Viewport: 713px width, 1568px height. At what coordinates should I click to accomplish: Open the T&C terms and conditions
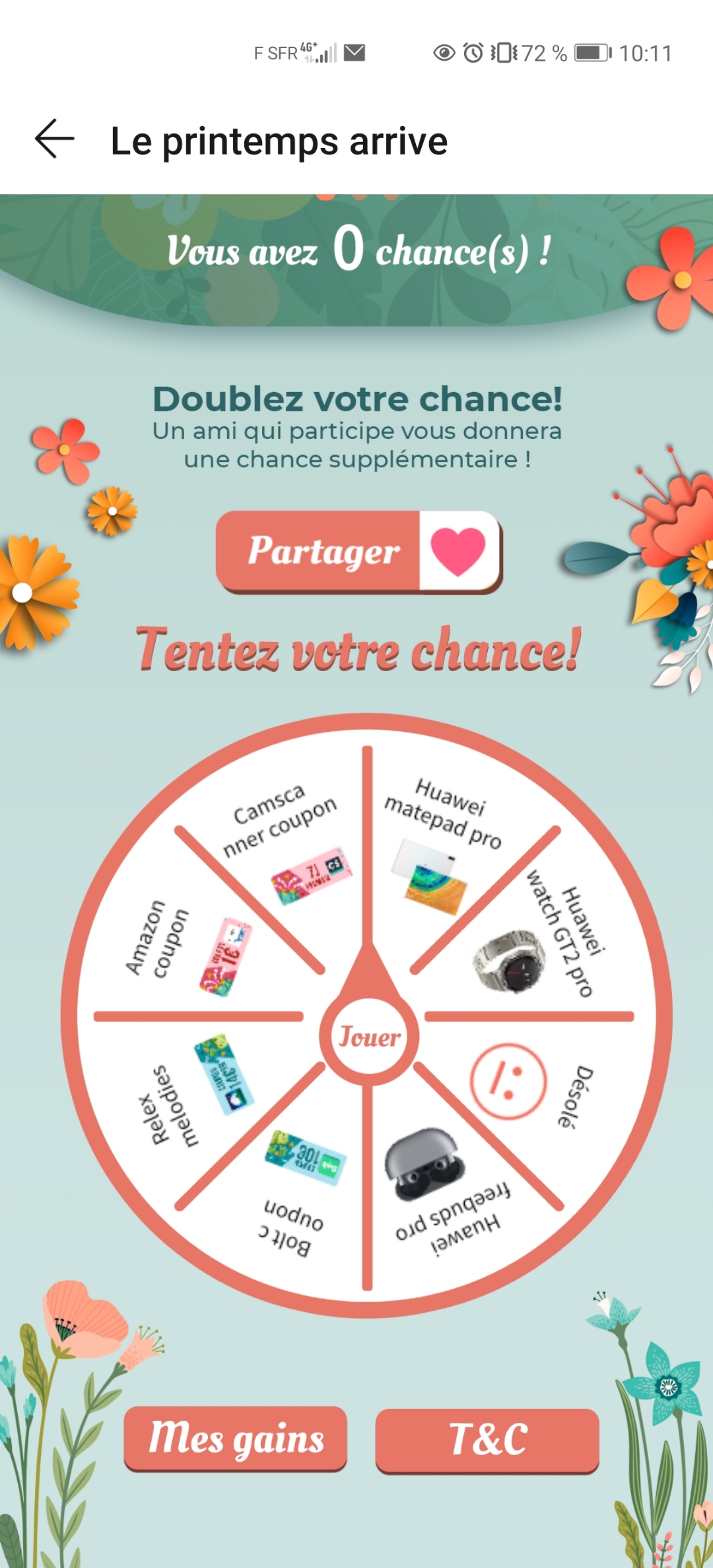pyautogui.click(x=487, y=1439)
